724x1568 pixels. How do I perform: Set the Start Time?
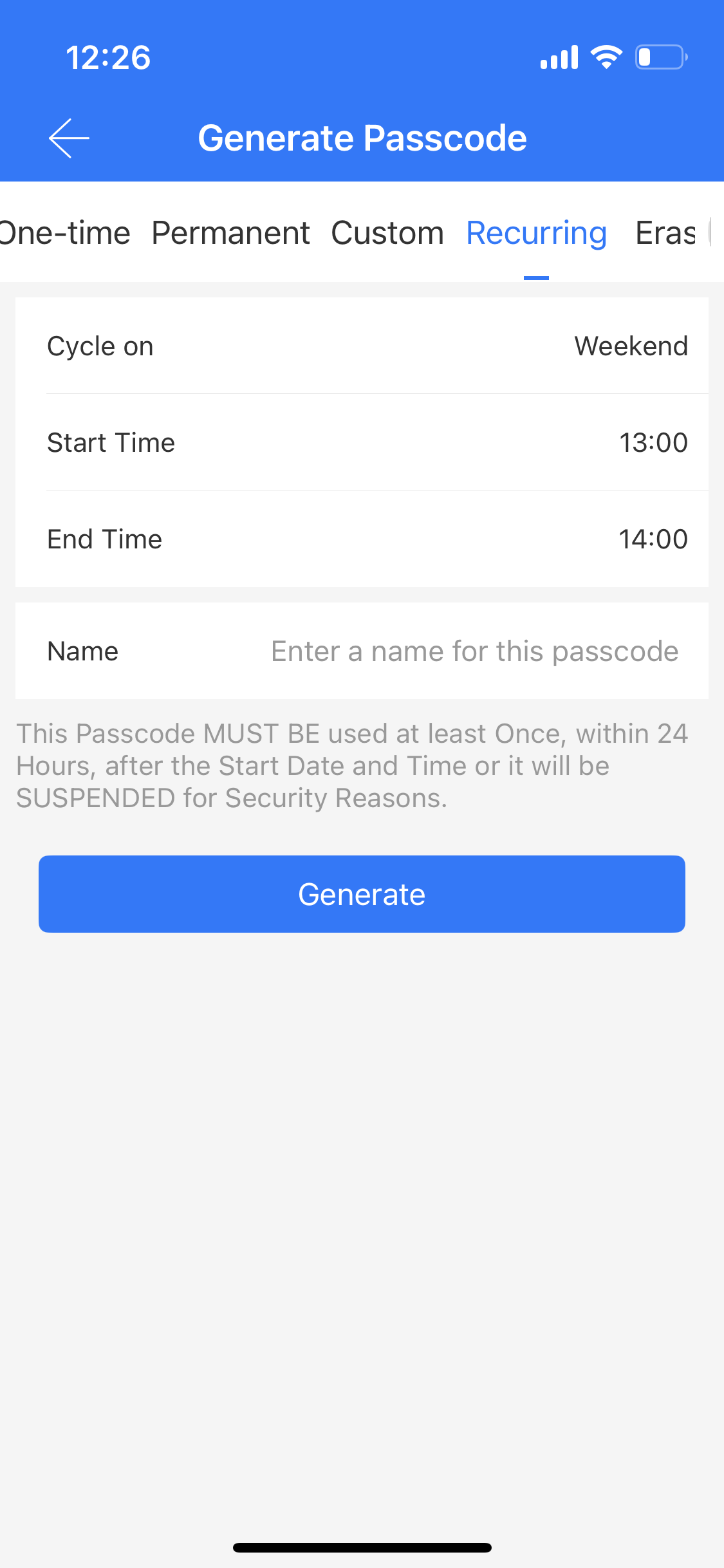point(362,442)
